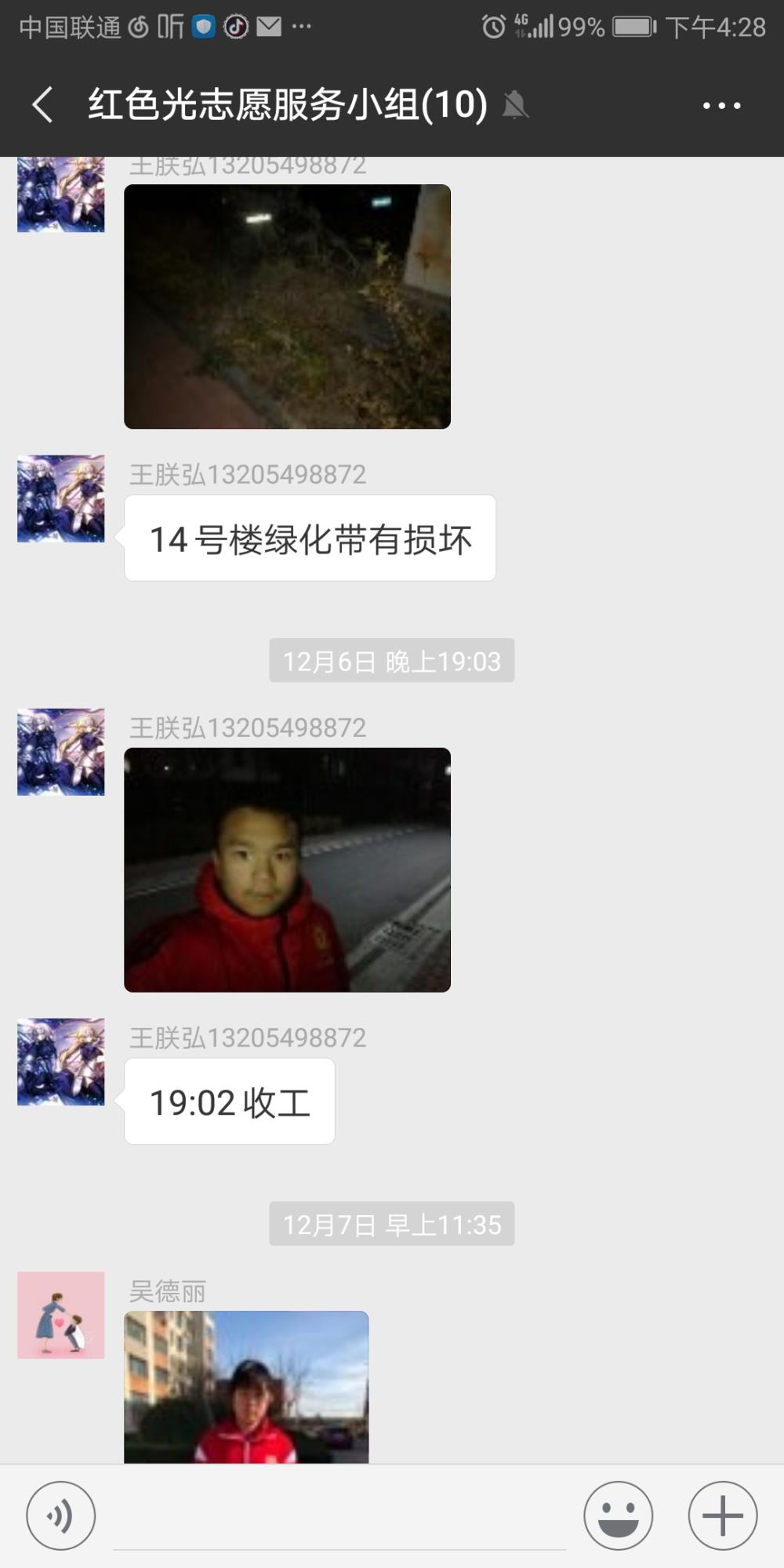
Task: Open the plus attachment menu
Action: click(x=722, y=1515)
